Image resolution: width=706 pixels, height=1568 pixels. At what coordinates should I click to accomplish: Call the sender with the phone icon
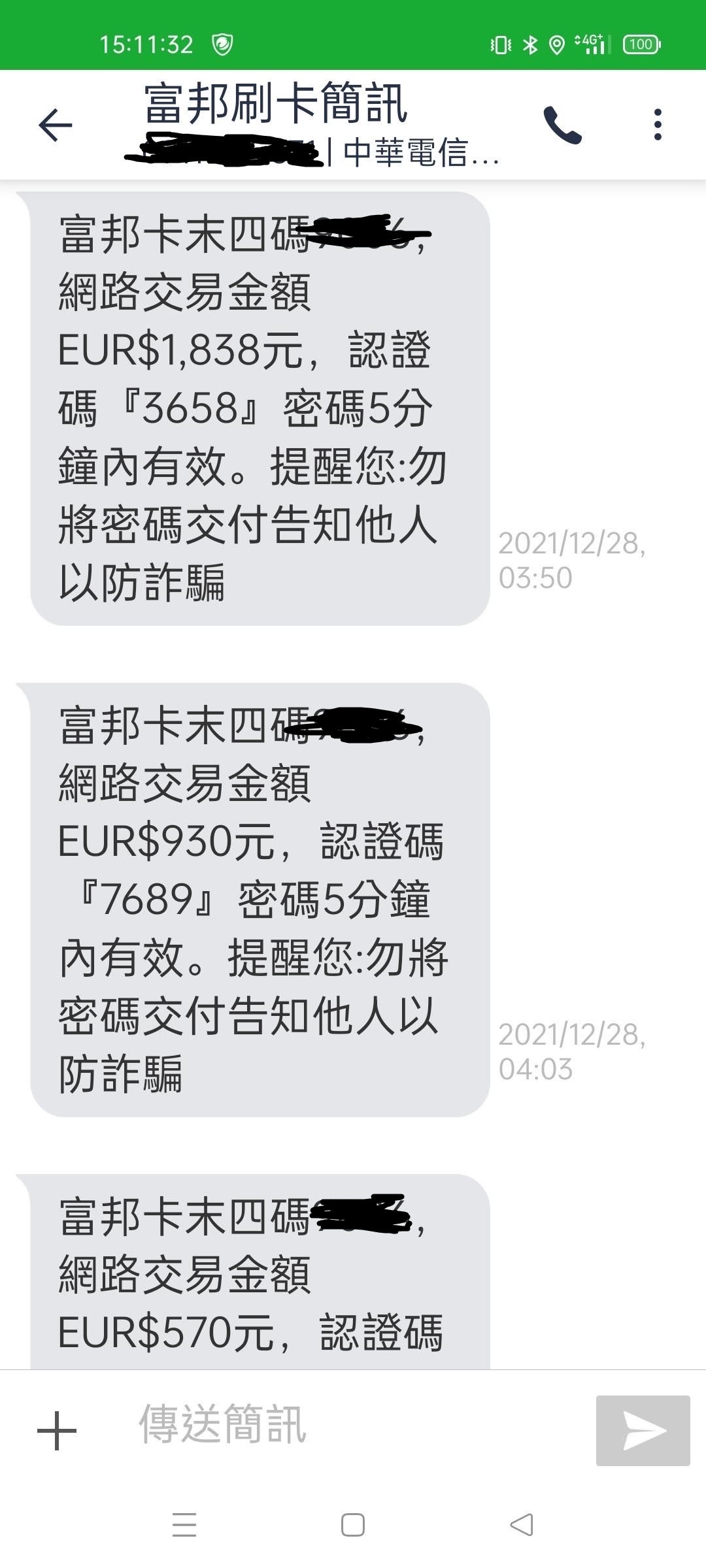[x=562, y=125]
